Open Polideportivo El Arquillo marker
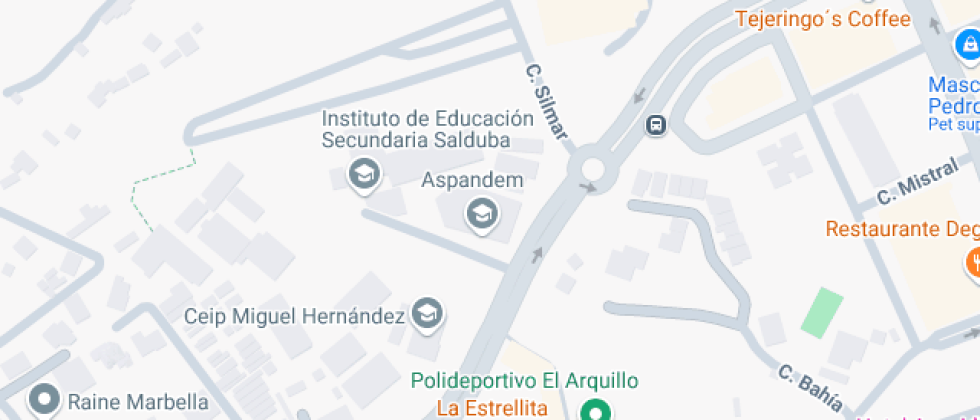The image size is (980, 420). (x=598, y=411)
